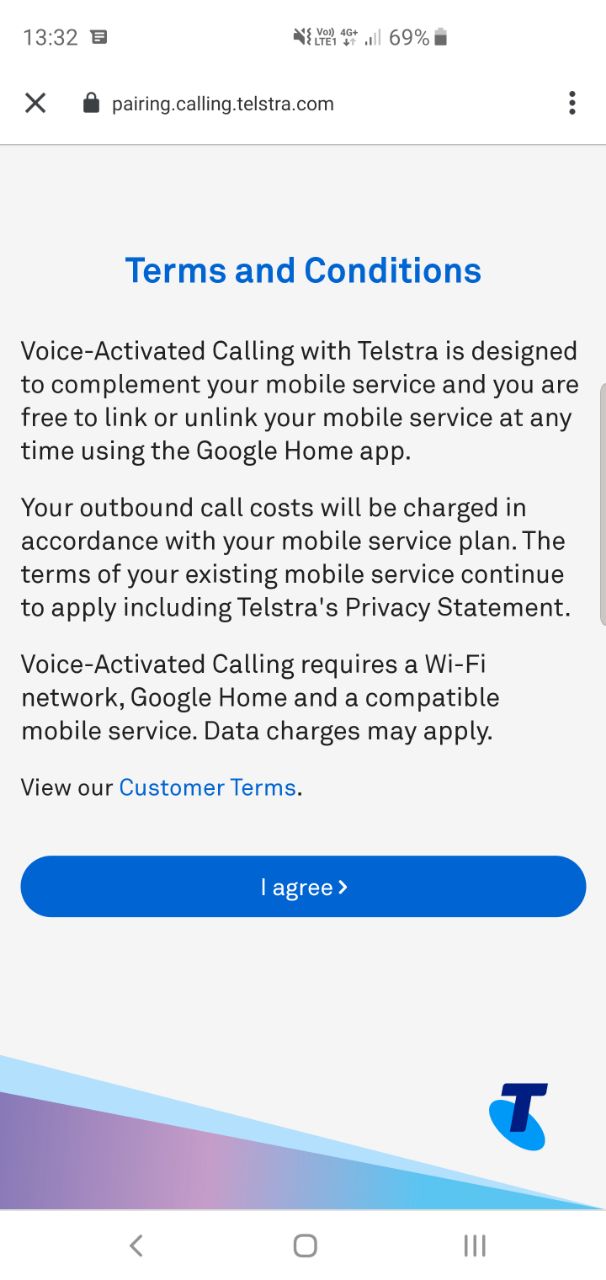The height and width of the screenshot is (1280, 606).
Task: Close the browser tab with the X
Action: click(35, 103)
